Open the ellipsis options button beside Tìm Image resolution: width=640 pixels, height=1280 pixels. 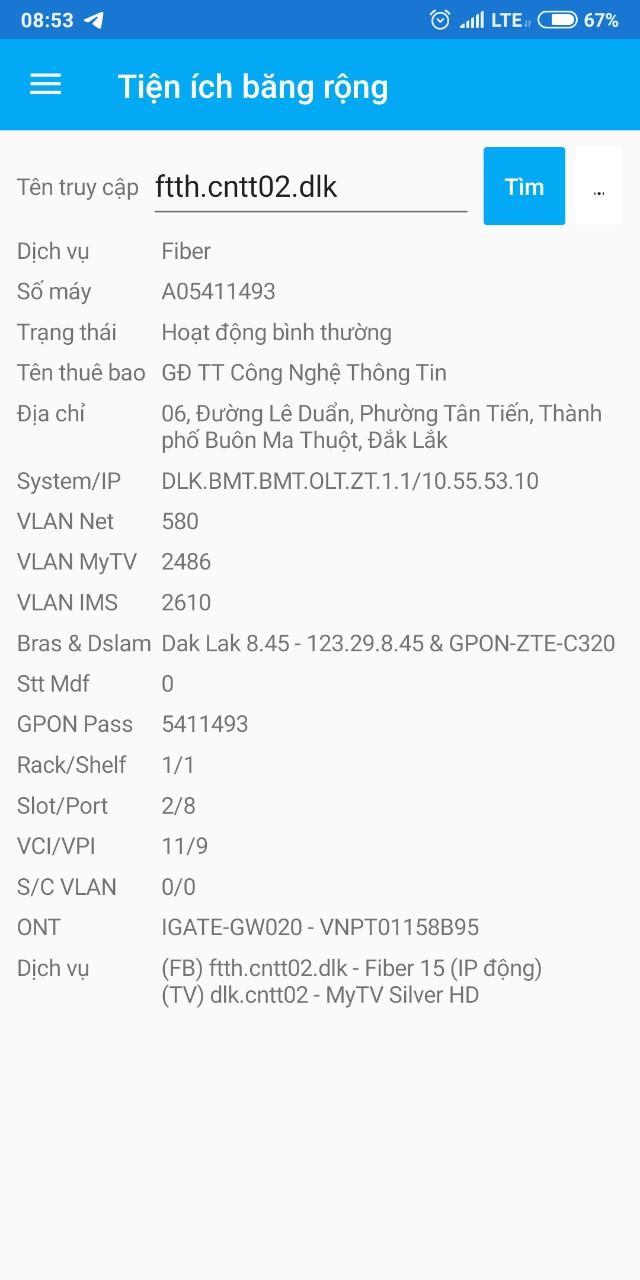click(x=598, y=186)
